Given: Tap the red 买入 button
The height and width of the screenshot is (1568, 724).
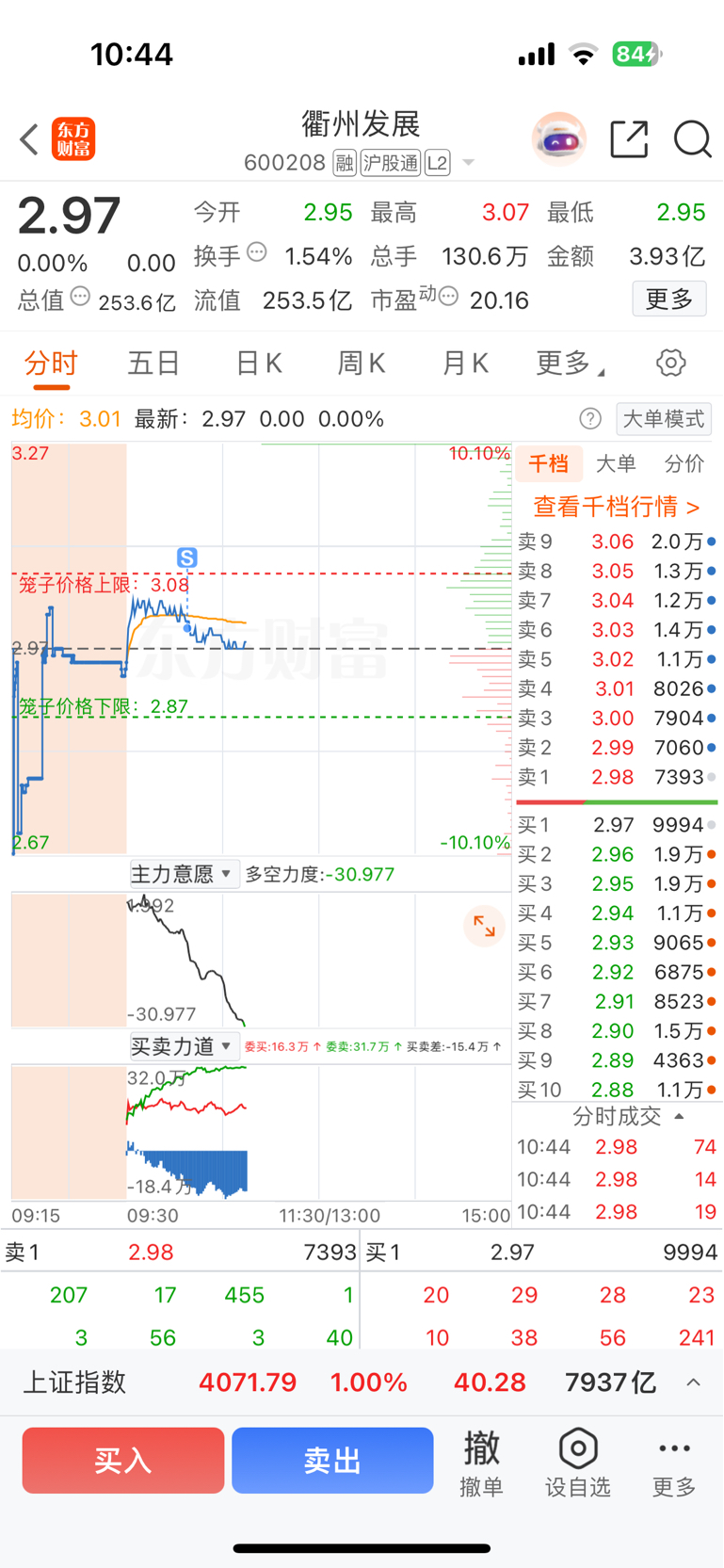Looking at the screenshot, I should click(123, 1461).
